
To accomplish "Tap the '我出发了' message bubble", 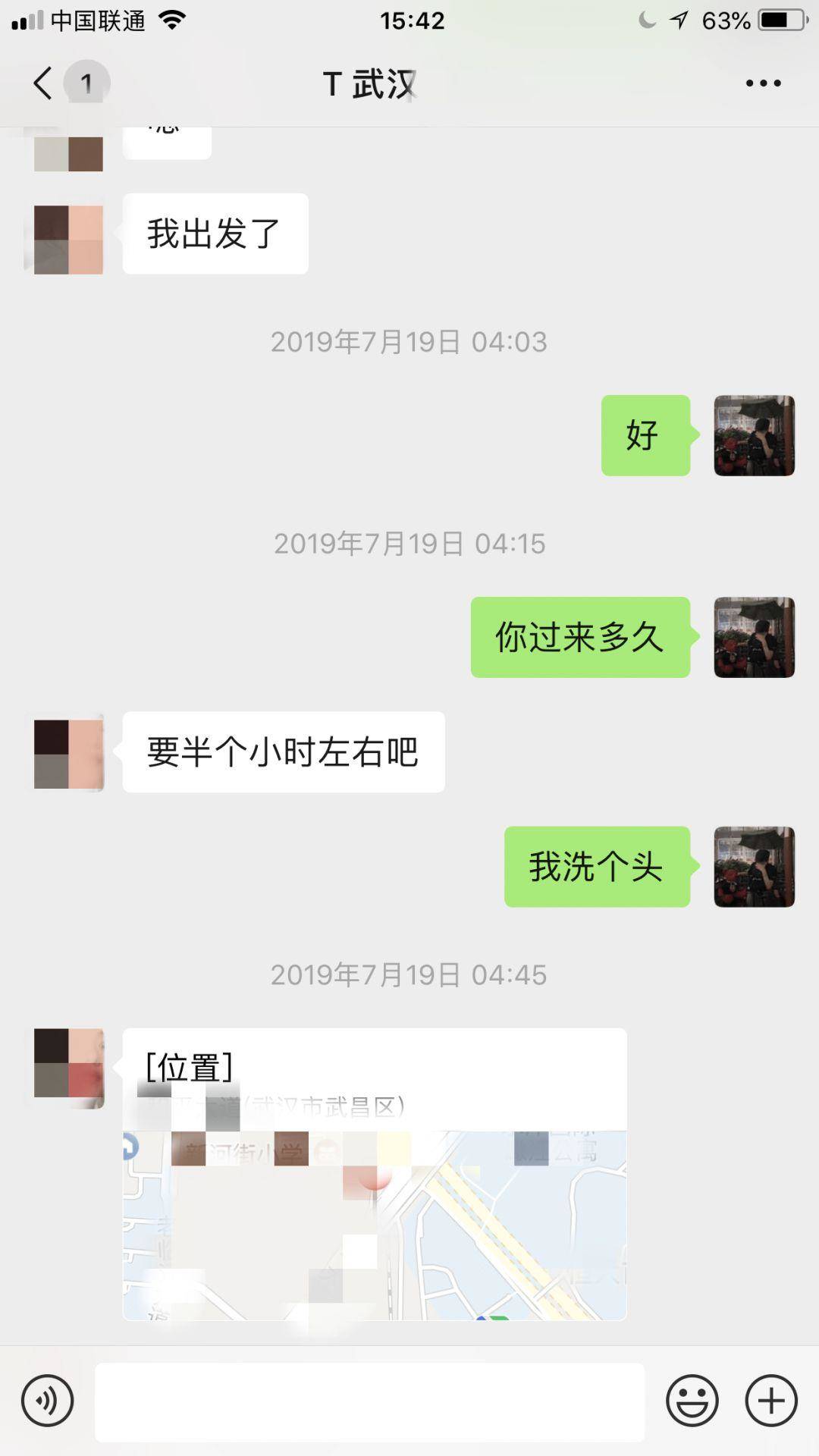I will coord(215,234).
